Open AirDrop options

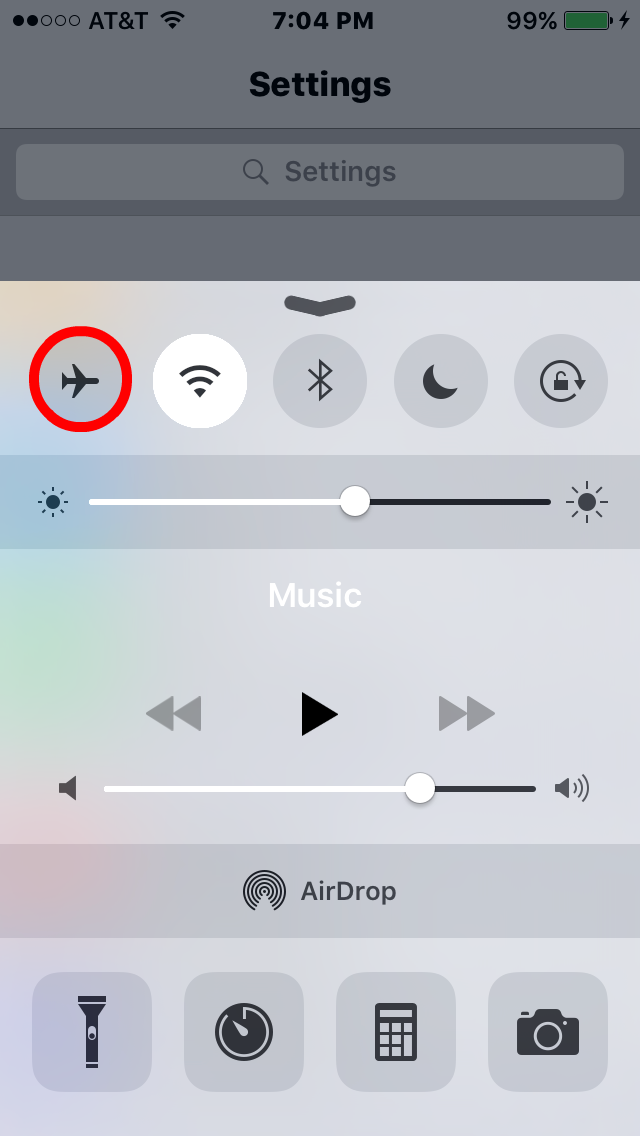click(320, 890)
